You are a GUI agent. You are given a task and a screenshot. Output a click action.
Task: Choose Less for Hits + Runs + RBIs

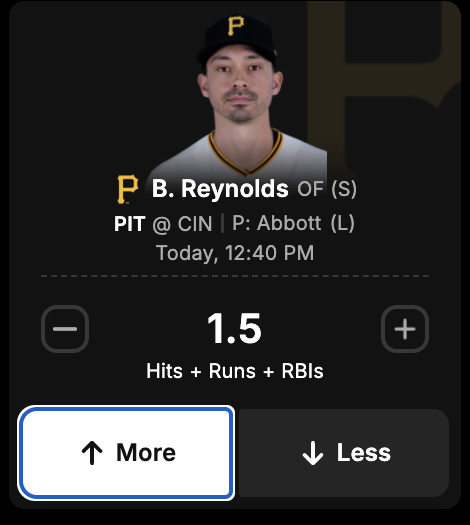pos(344,453)
